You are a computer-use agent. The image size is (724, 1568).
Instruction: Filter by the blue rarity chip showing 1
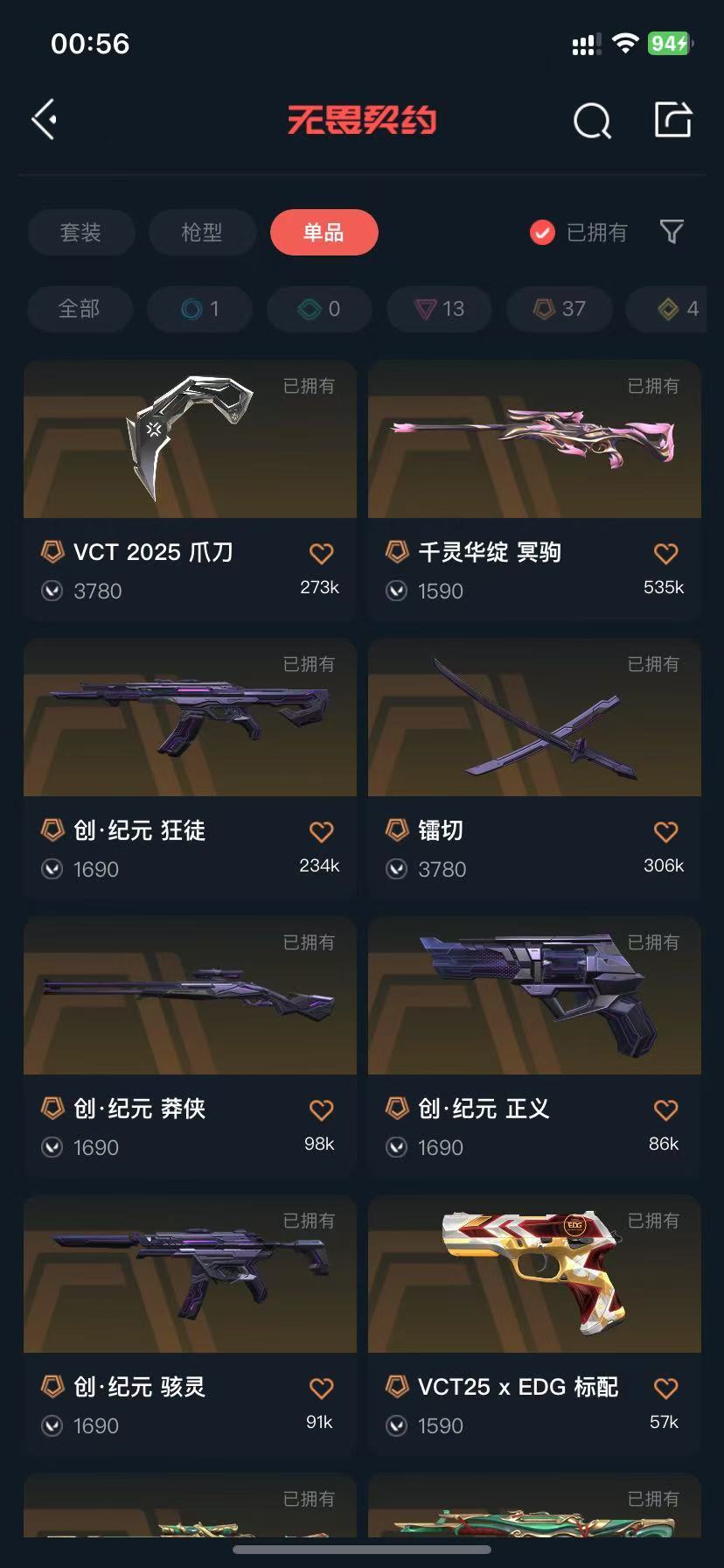(x=200, y=309)
